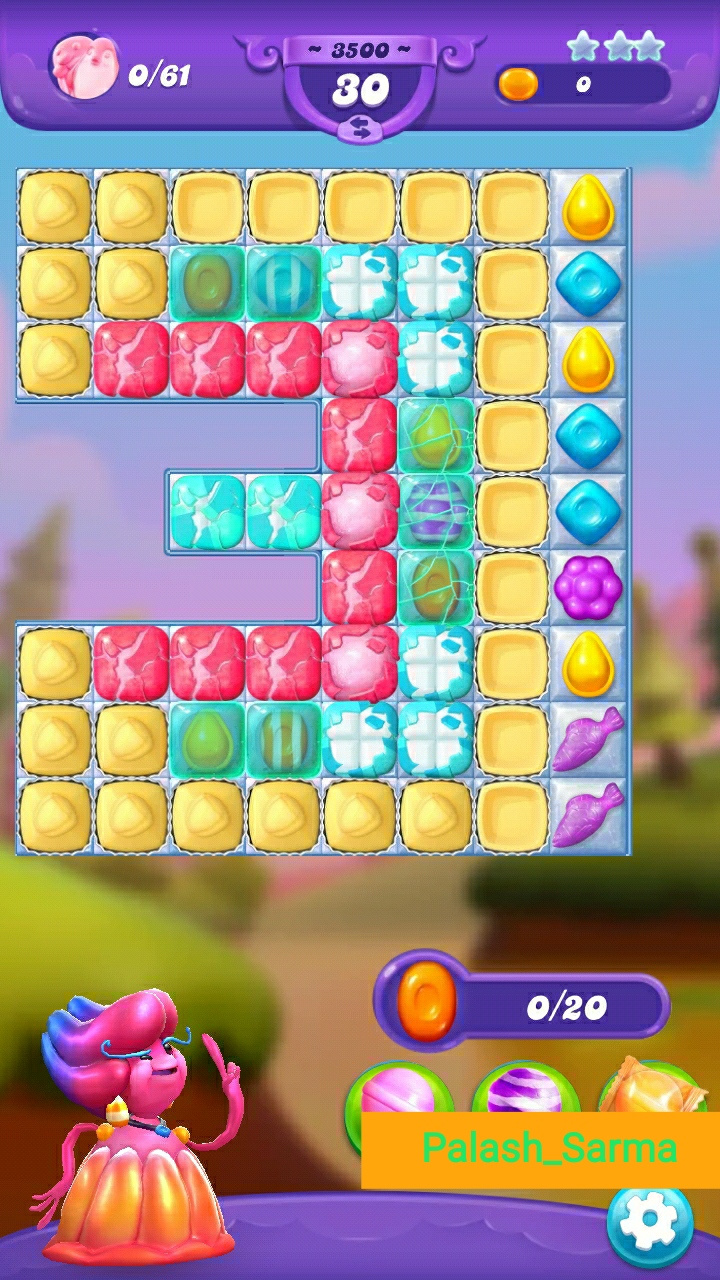Screen dimensions: 720x1280
Task: Select the pink lollipop booster
Action: click(x=398, y=1089)
